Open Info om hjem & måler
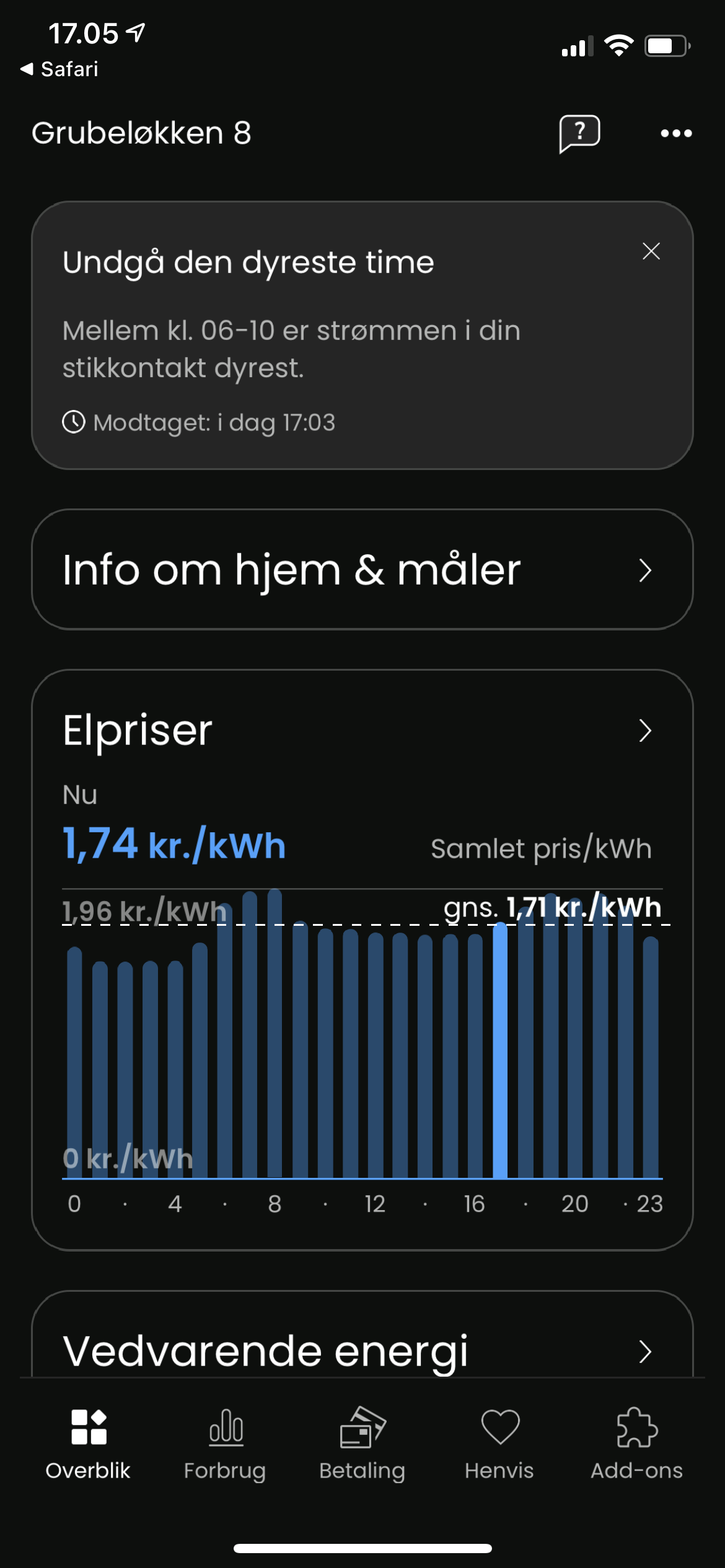 (x=362, y=570)
